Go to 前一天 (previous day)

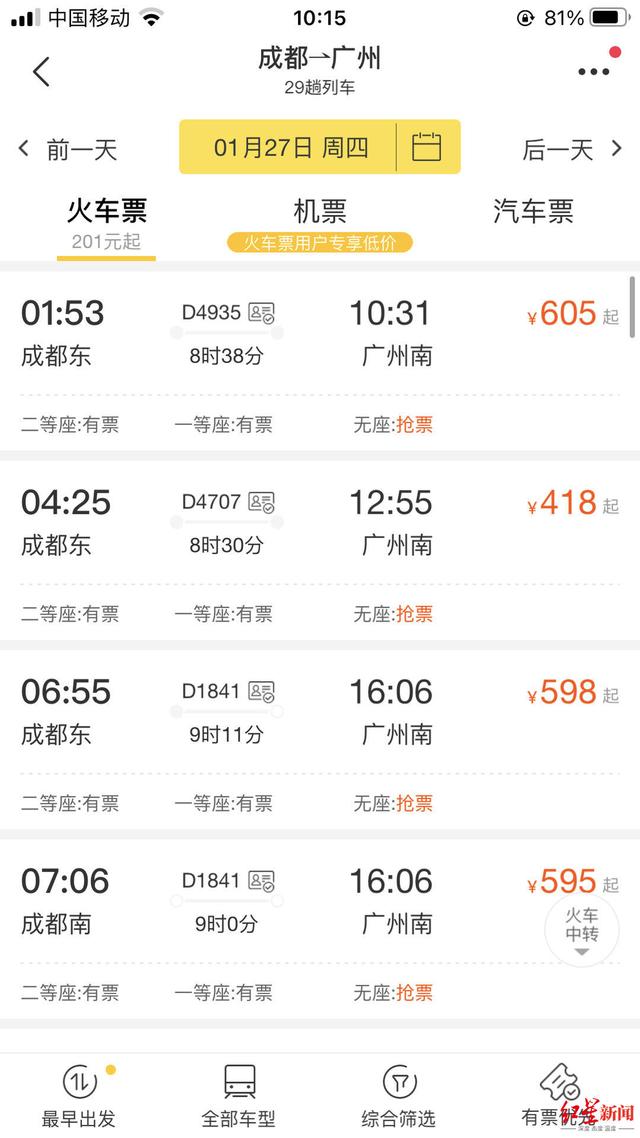point(67,150)
